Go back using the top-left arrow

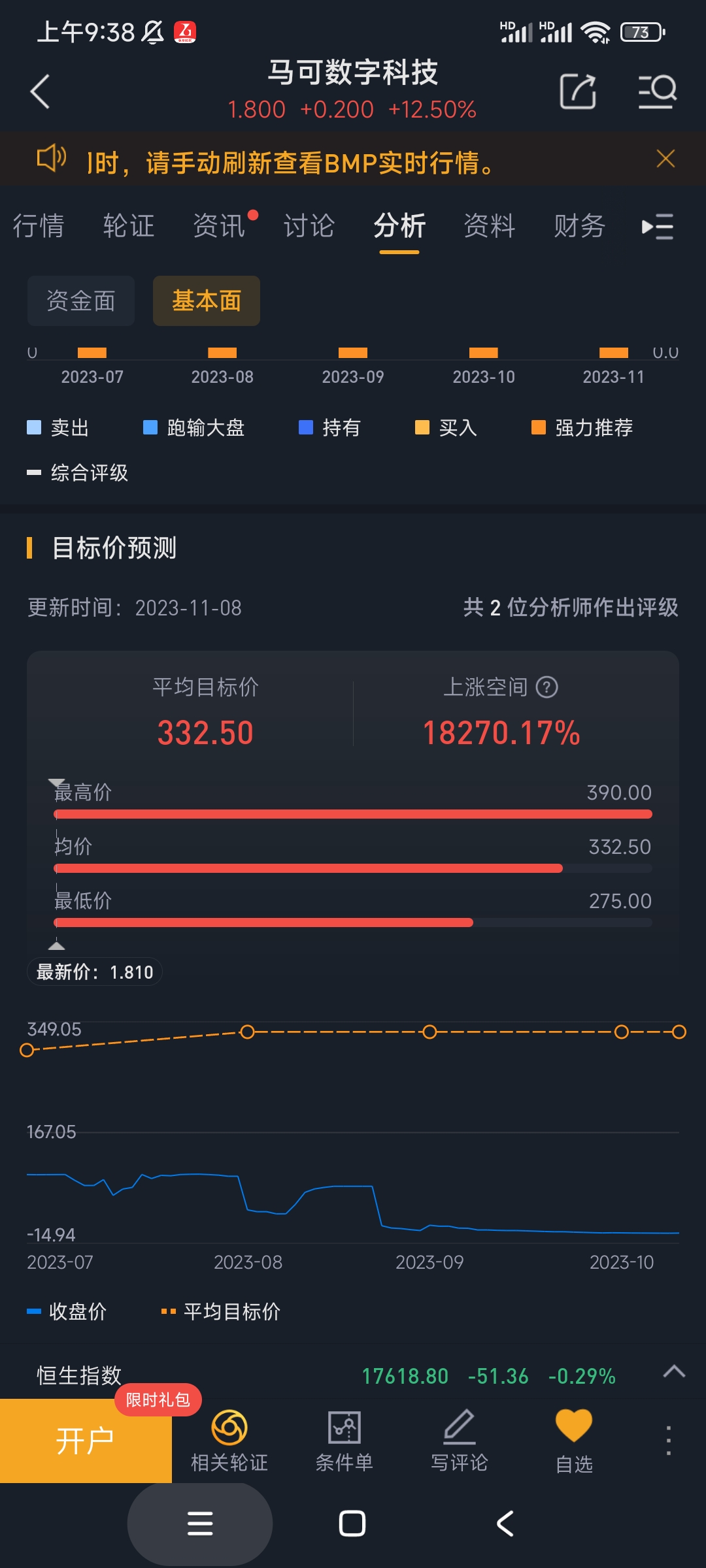point(41,91)
